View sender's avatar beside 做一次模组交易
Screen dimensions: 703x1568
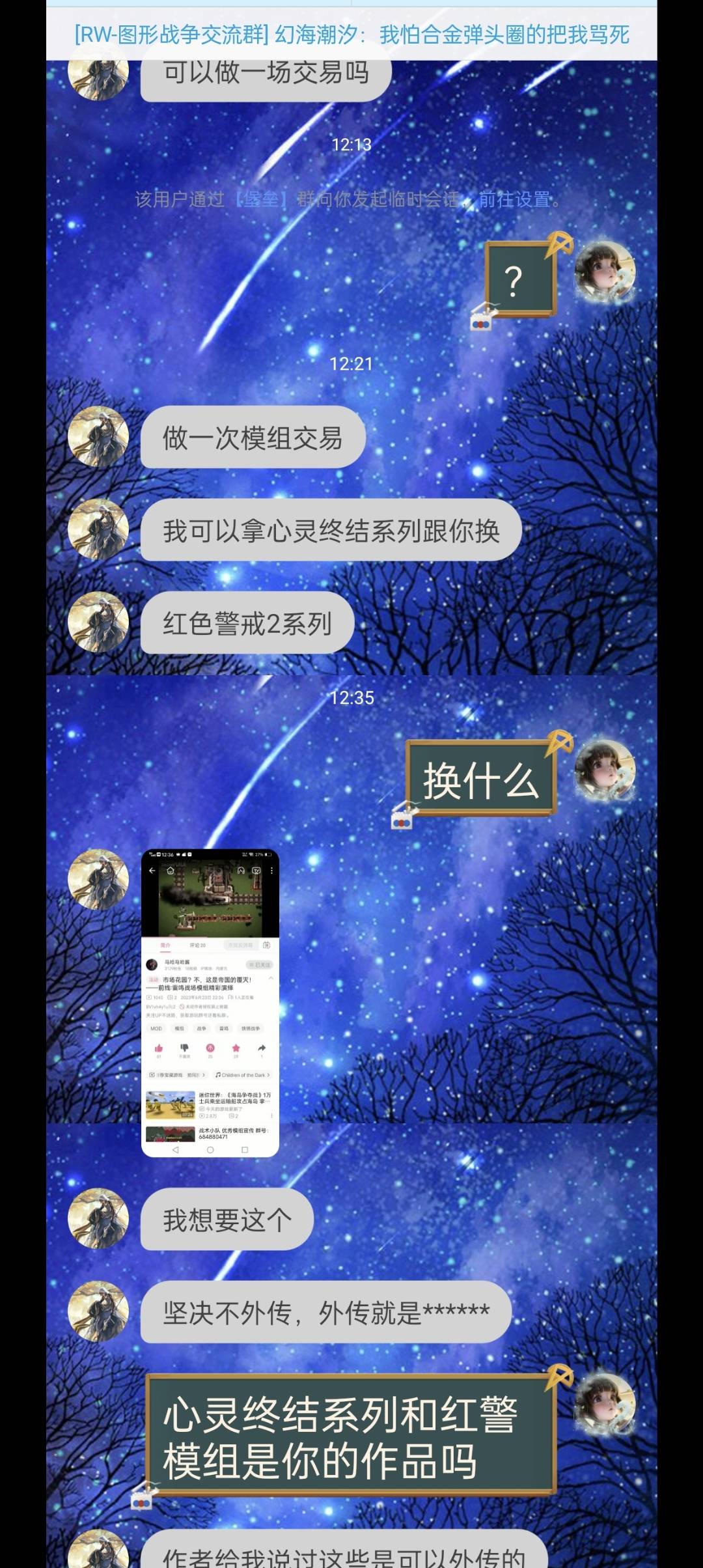click(98, 437)
